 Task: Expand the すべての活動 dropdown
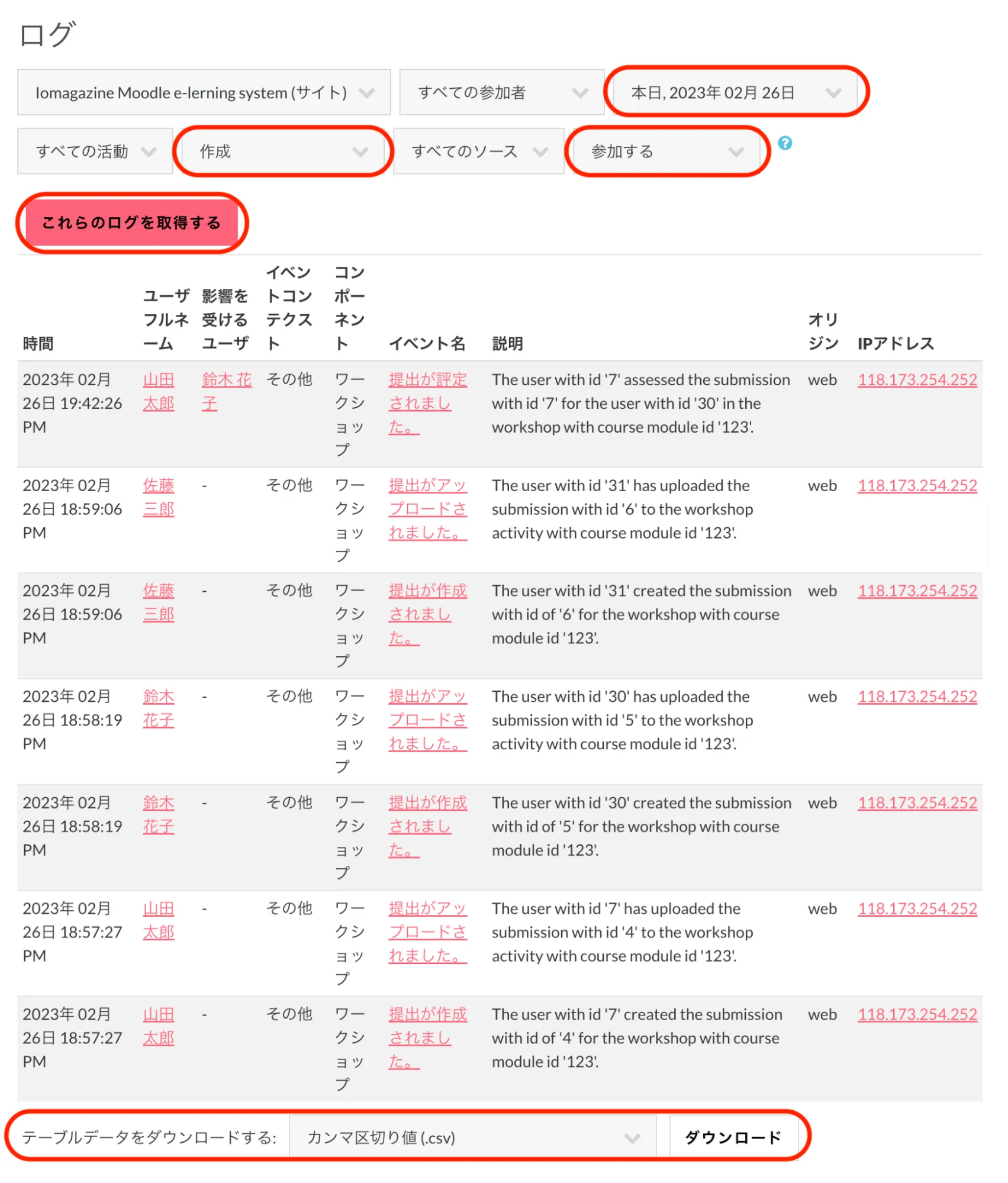(95, 151)
